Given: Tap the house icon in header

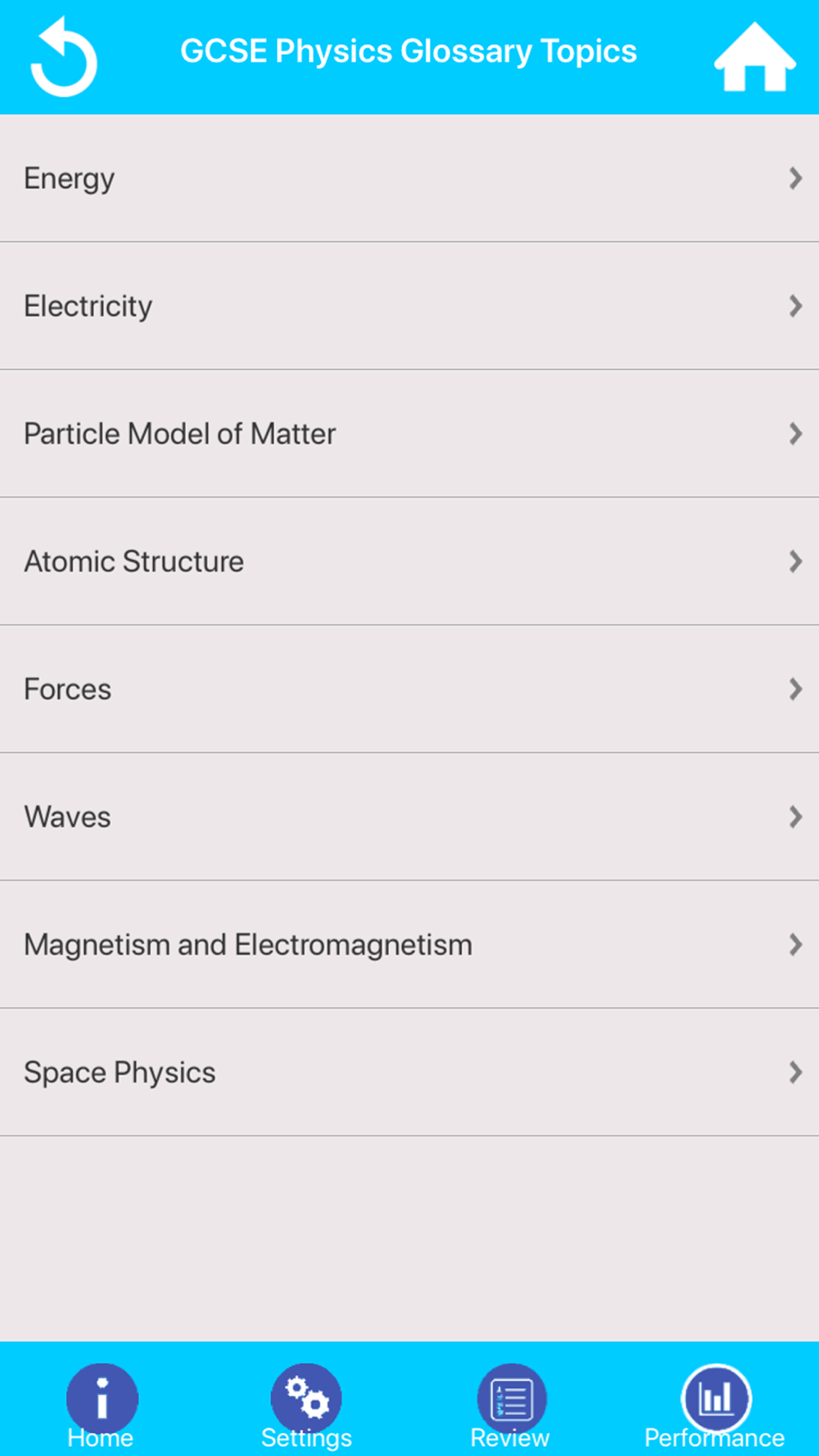Looking at the screenshot, I should 754,57.
